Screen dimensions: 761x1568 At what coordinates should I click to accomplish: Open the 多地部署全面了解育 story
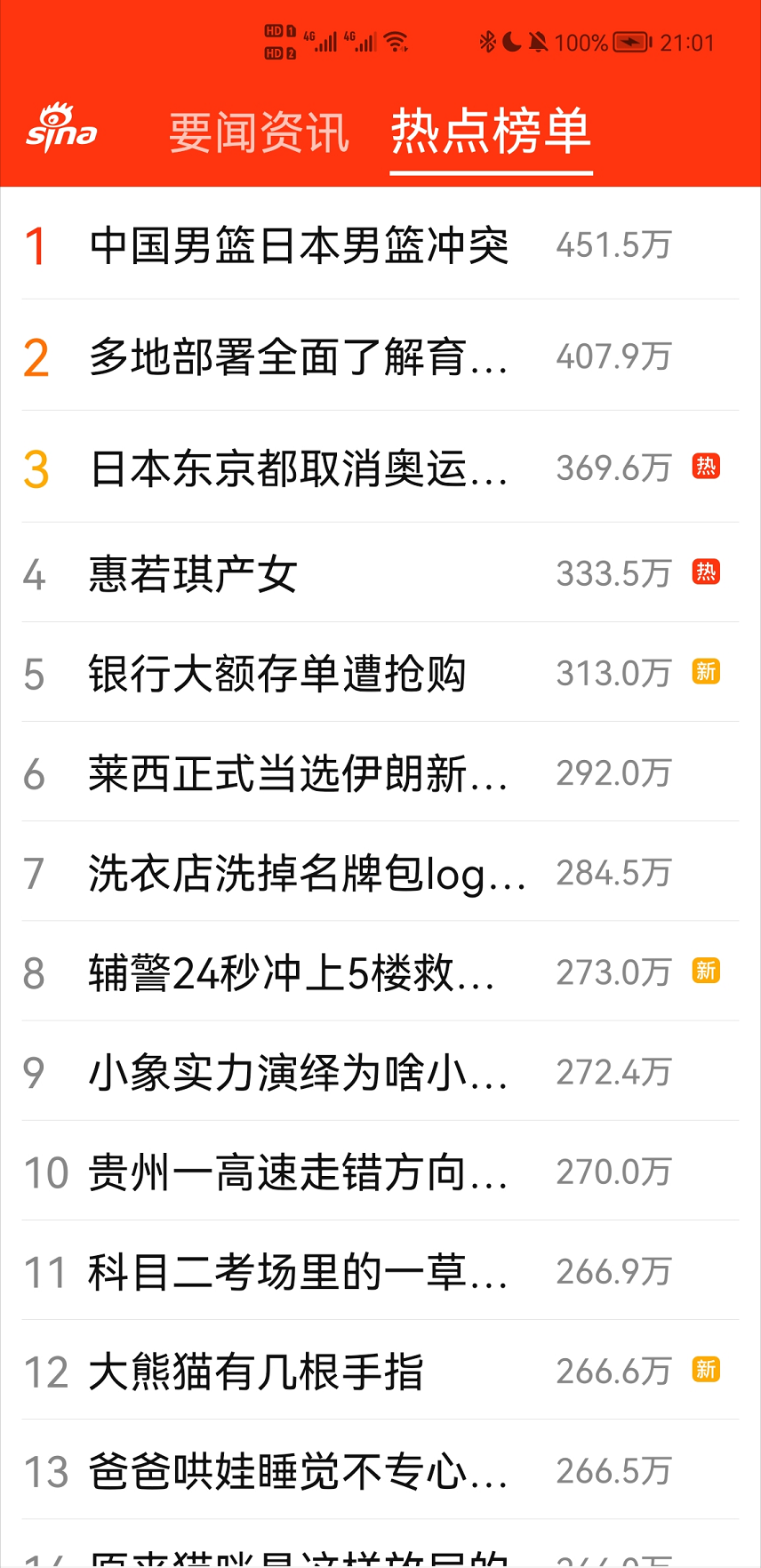coord(299,357)
